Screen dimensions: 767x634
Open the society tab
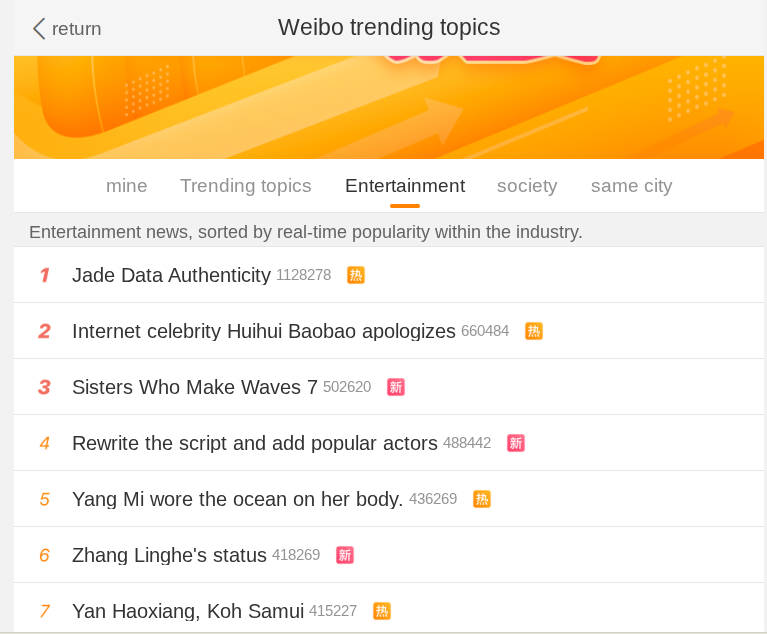point(527,186)
